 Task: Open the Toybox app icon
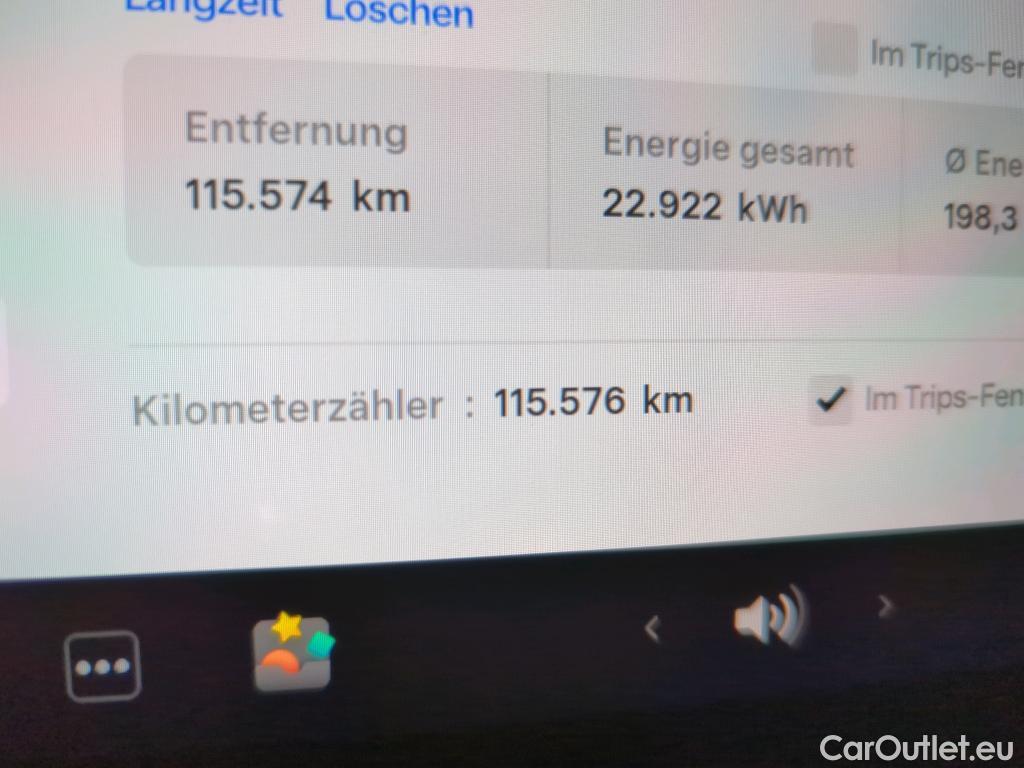point(291,653)
